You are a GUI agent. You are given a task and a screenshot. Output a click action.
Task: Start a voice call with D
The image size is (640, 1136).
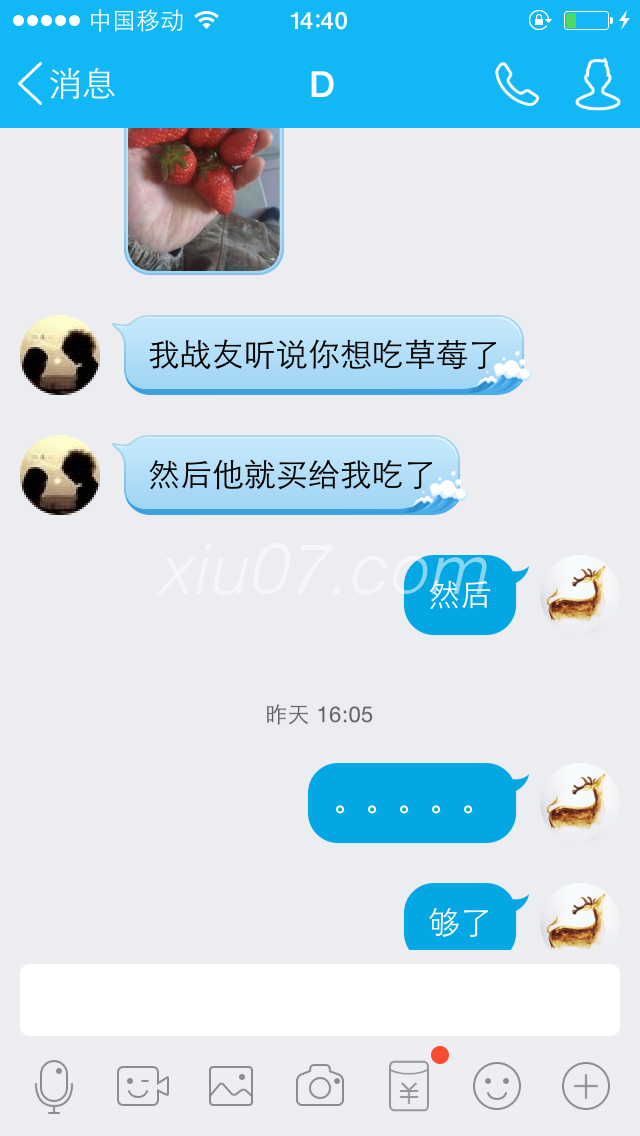pyautogui.click(x=516, y=84)
